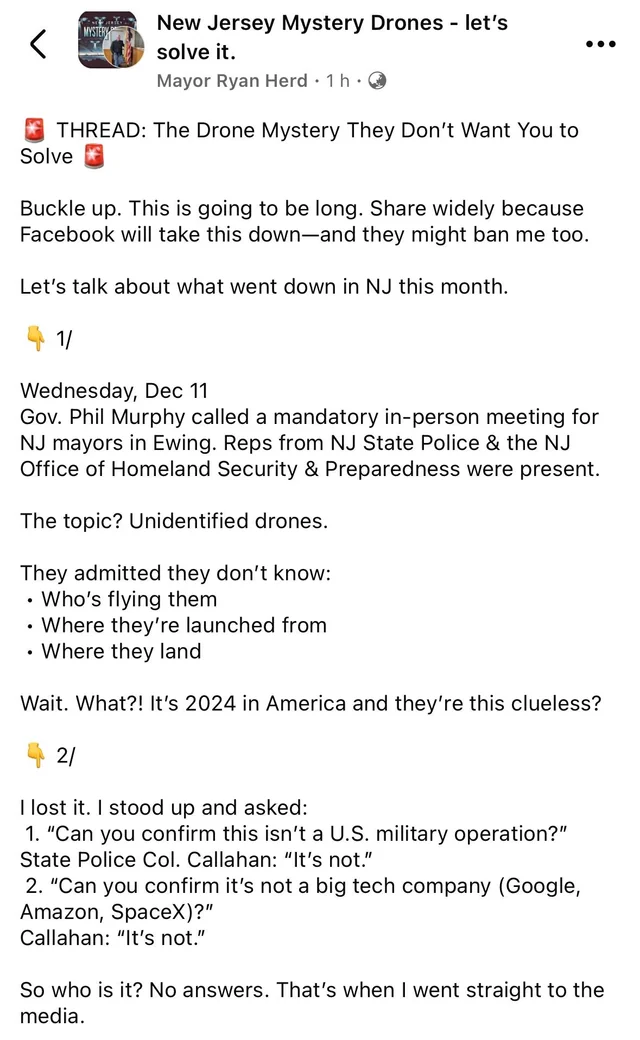Tap the group avatar thumbnail
640x1040 pixels.
tap(111, 40)
